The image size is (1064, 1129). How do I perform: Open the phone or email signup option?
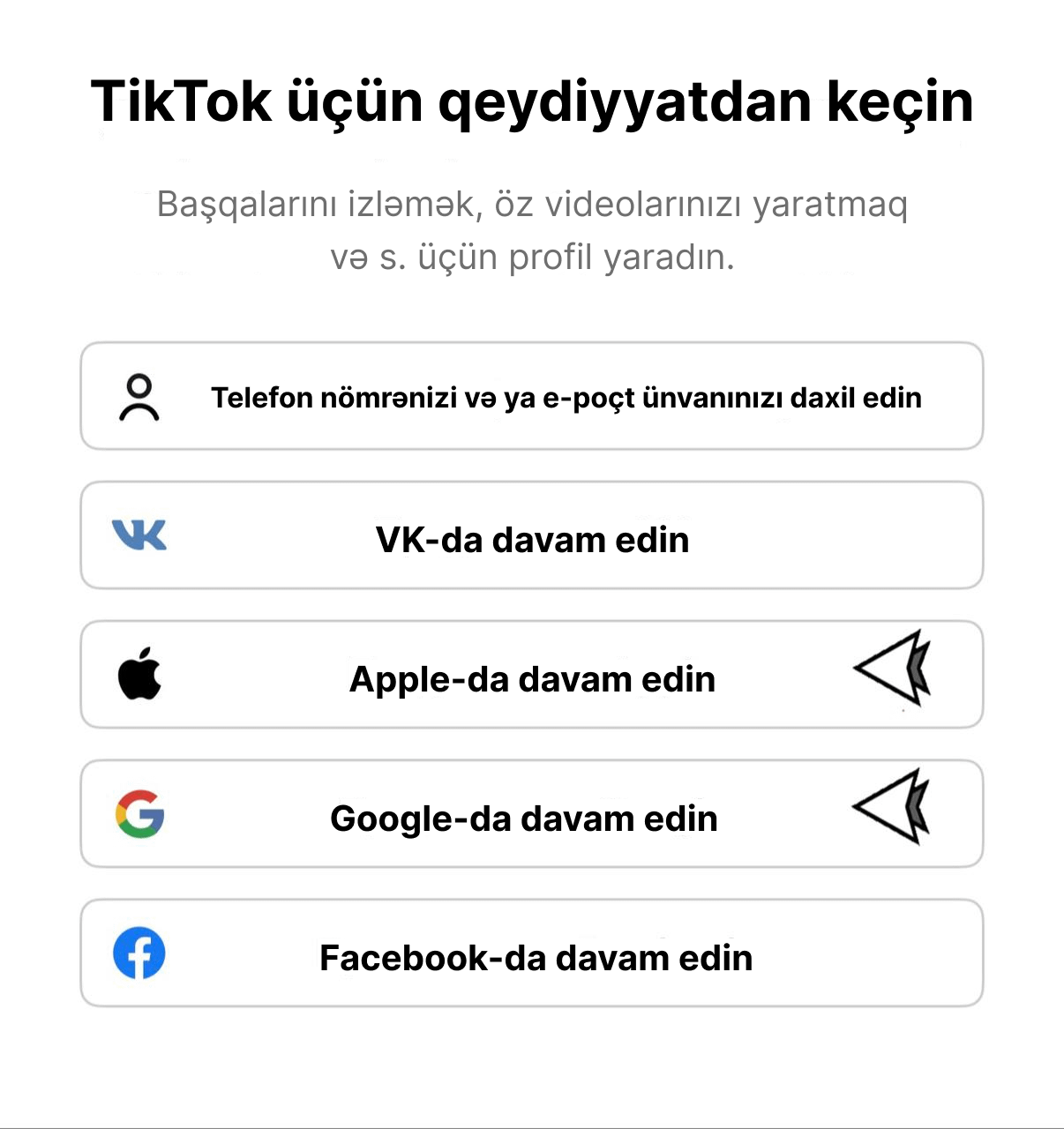[x=532, y=396]
